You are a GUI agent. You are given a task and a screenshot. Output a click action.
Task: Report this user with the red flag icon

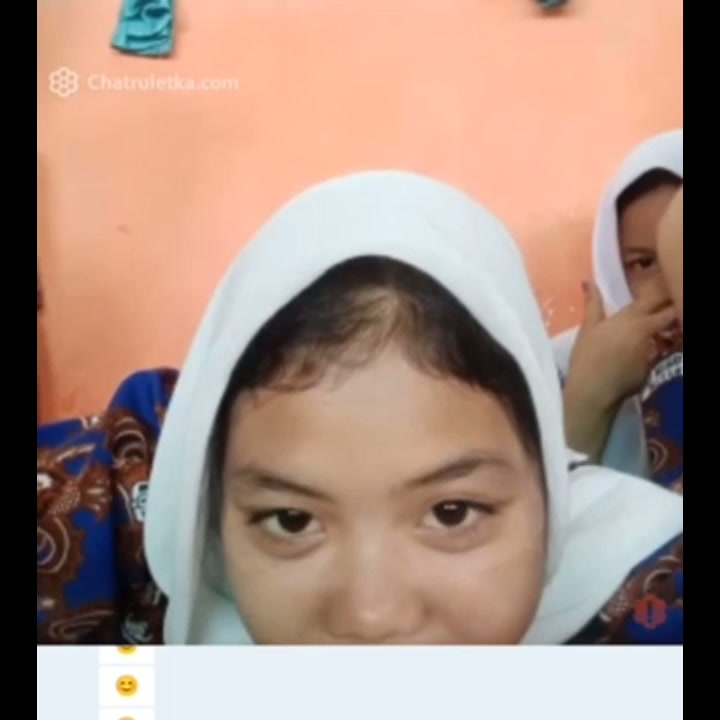(650, 611)
